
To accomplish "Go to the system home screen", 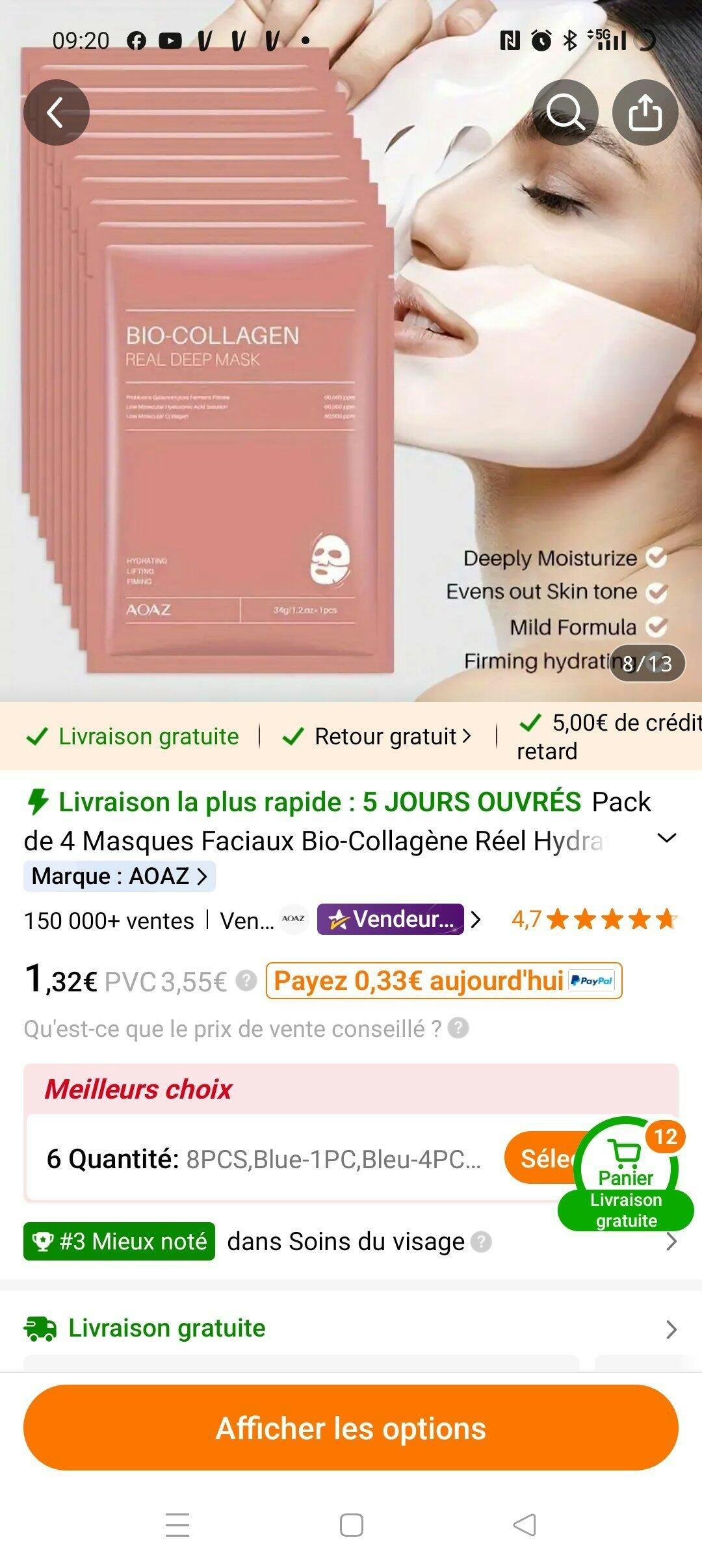I will 351,1524.
